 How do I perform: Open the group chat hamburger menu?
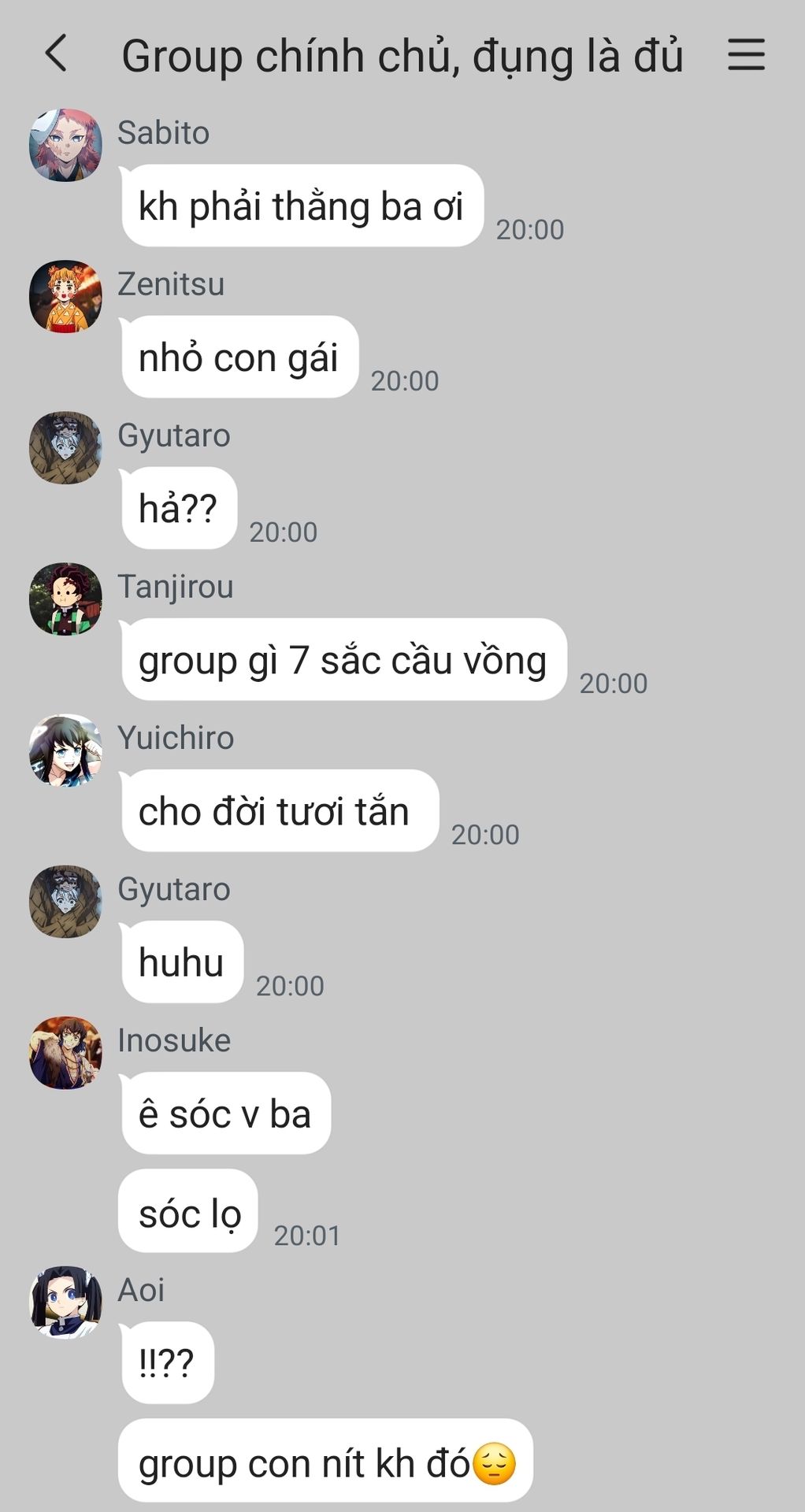pyautogui.click(x=745, y=54)
